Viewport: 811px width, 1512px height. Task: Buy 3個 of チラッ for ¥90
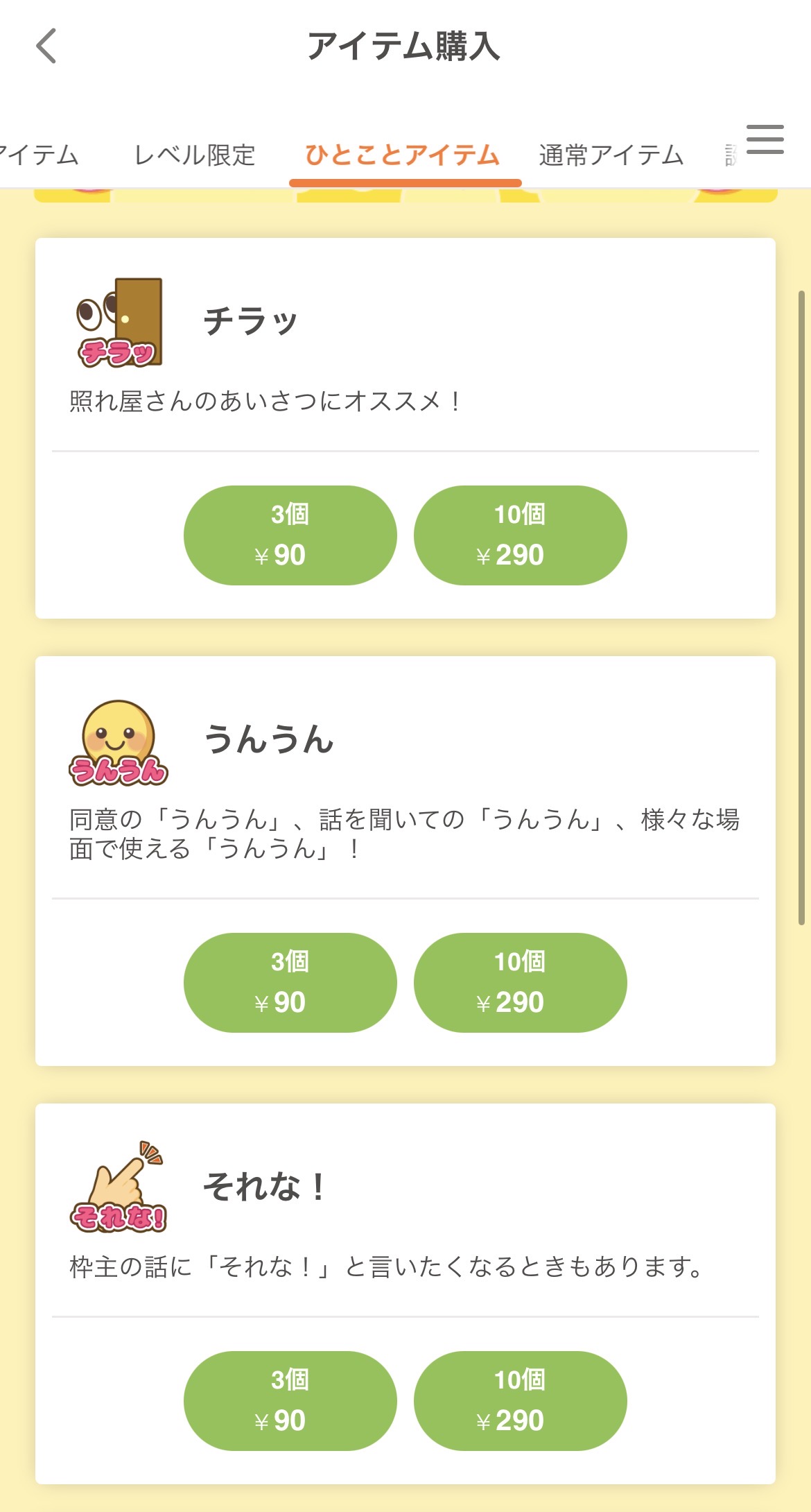[290, 535]
